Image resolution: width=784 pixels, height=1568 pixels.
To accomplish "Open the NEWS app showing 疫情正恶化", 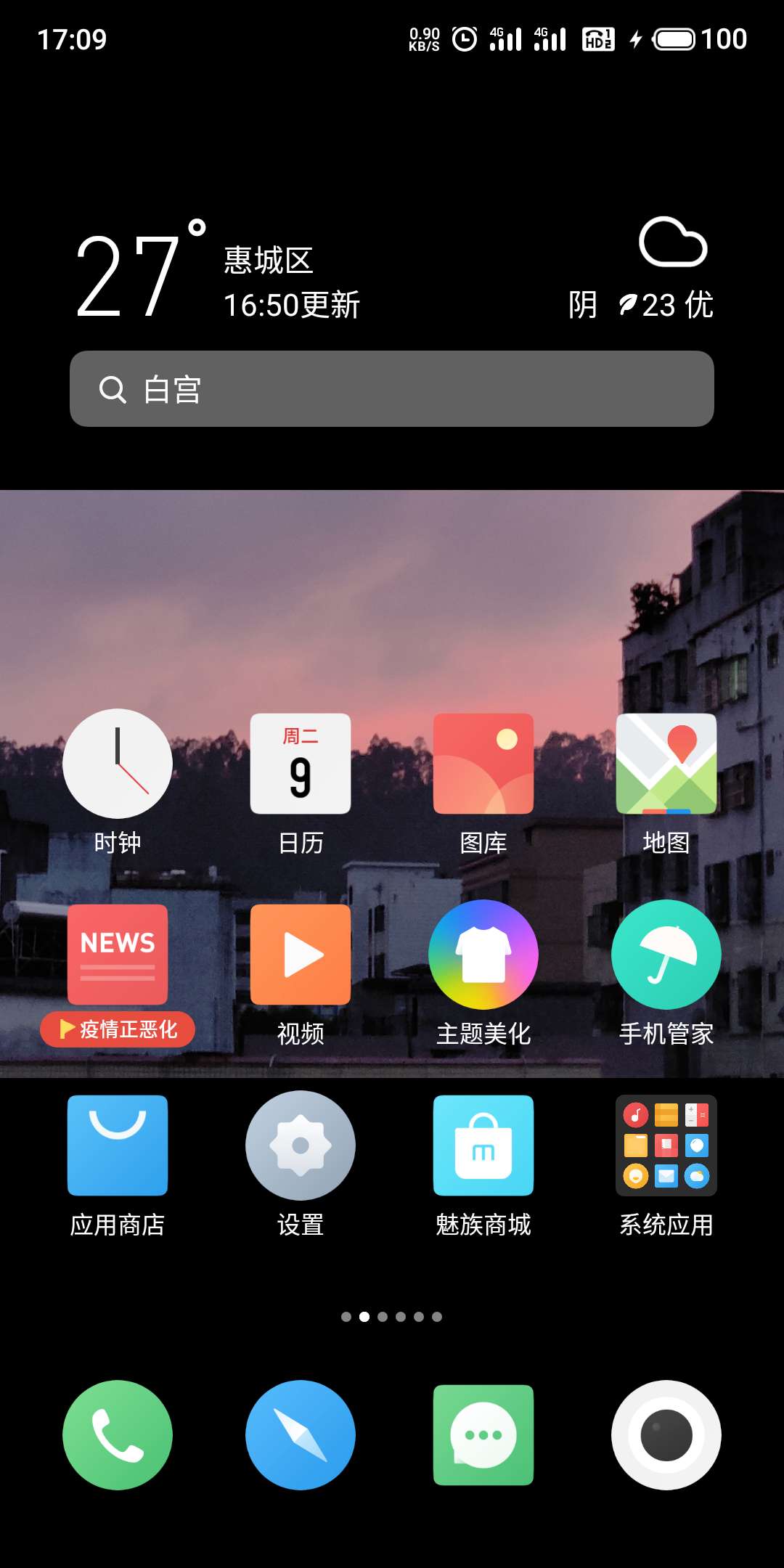I will click(x=118, y=955).
